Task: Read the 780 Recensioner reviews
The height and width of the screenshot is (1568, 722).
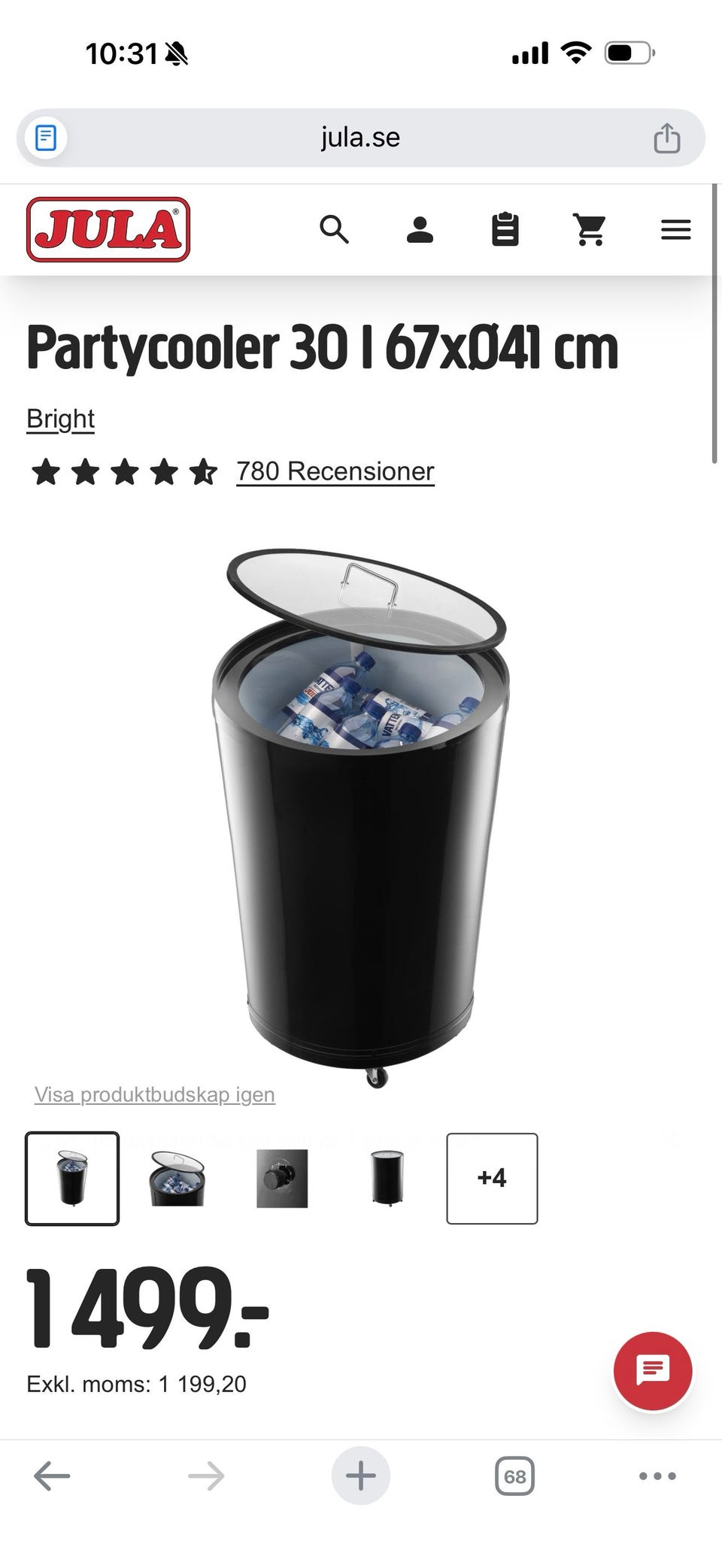Action: coord(335,471)
